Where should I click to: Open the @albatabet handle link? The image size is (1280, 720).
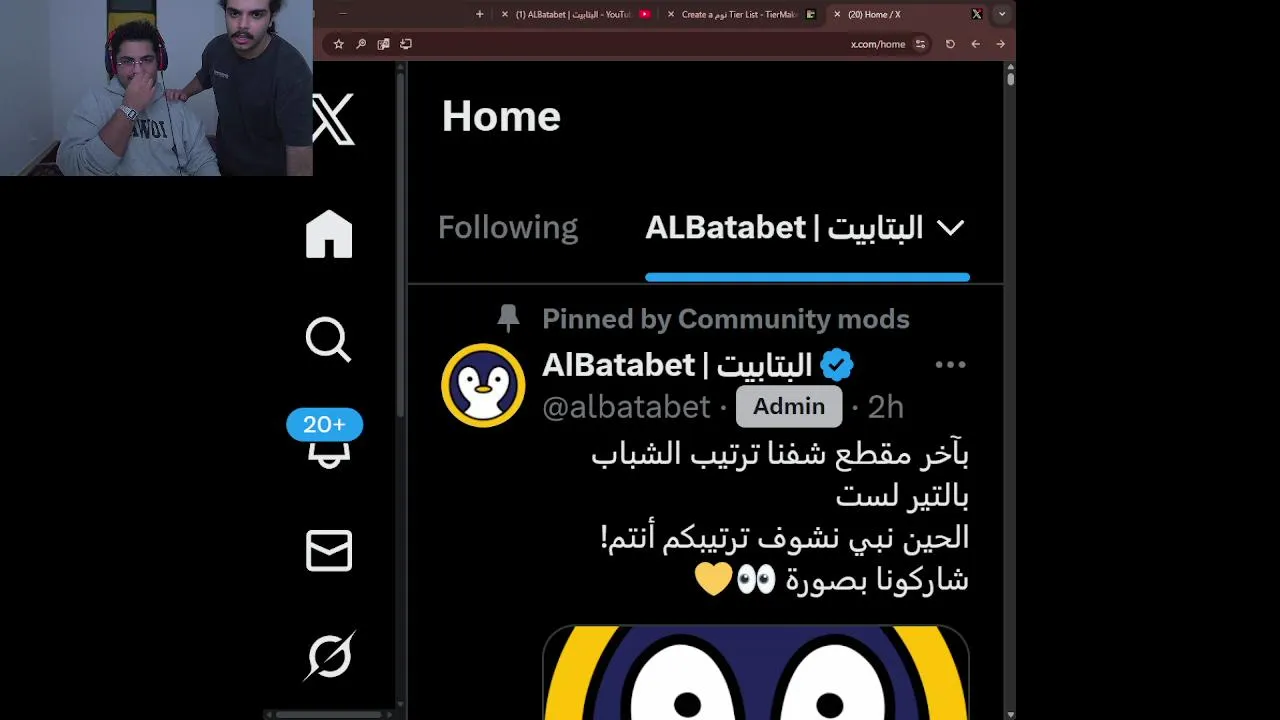[x=626, y=407]
